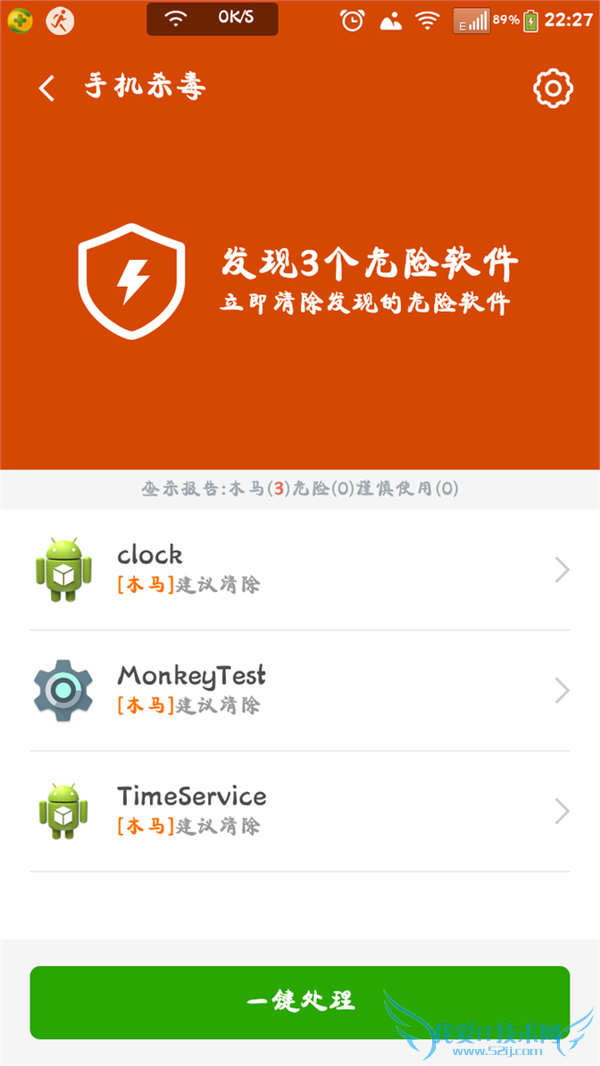
Task: Go back from 手机杀毒 screen
Action: point(47,88)
